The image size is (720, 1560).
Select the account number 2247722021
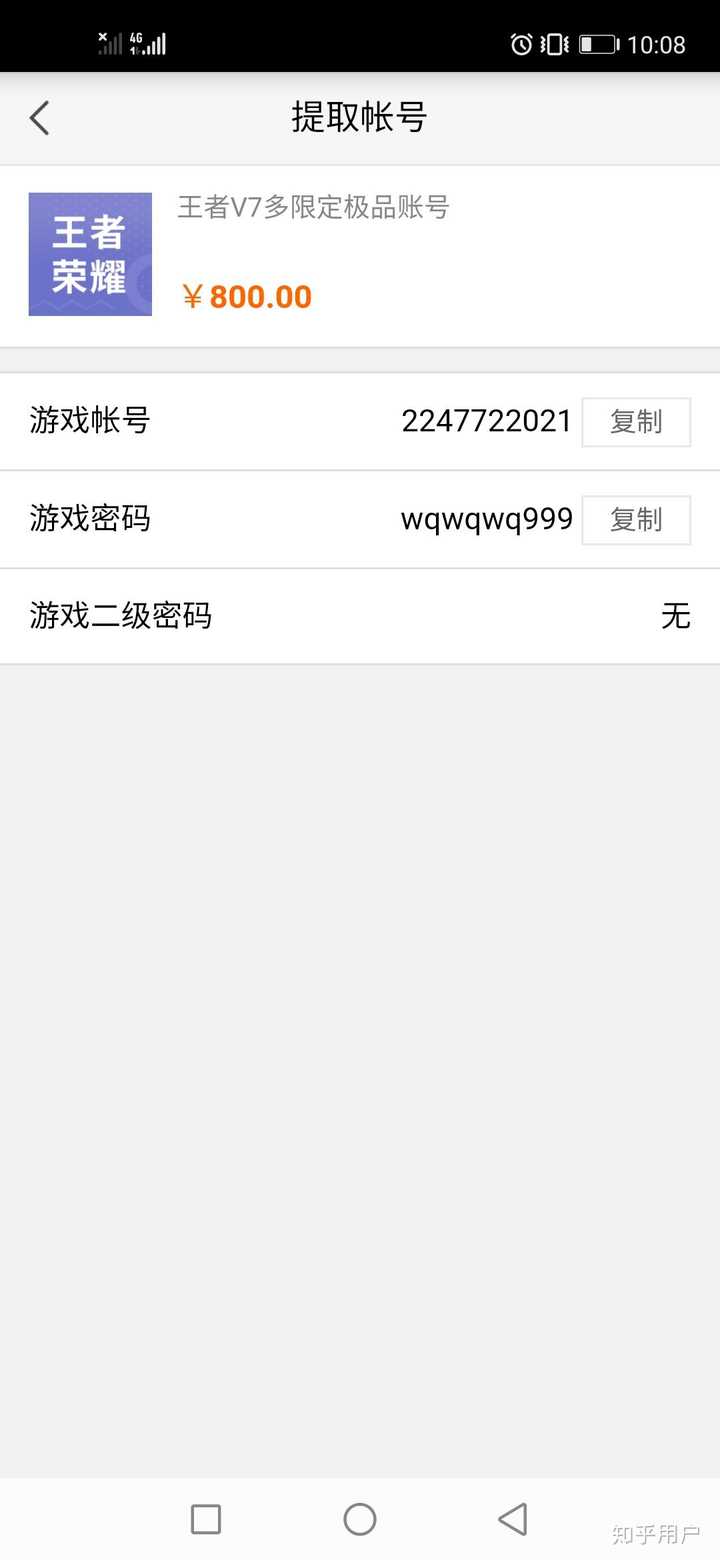point(487,422)
